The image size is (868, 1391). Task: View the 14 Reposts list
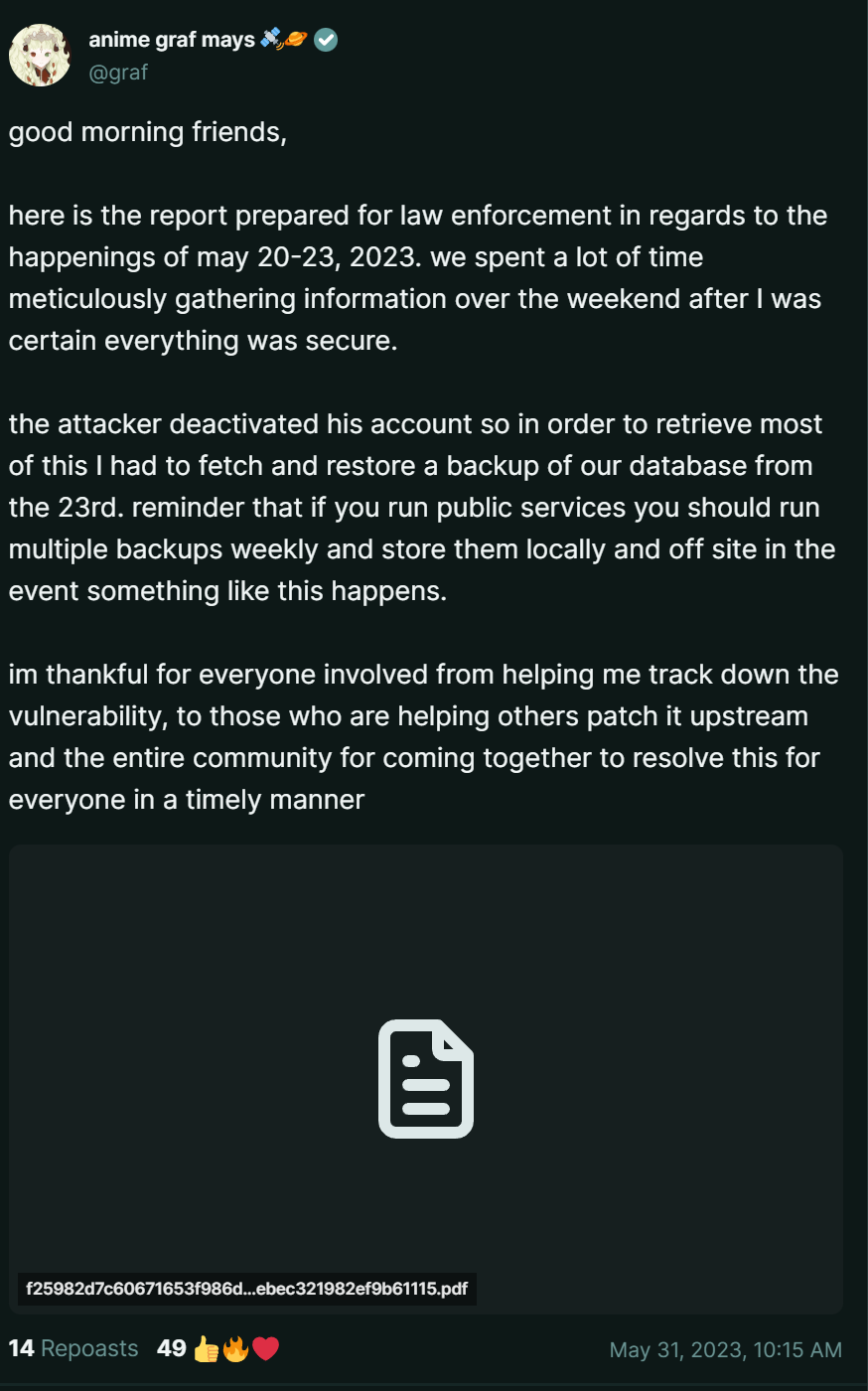click(73, 1348)
